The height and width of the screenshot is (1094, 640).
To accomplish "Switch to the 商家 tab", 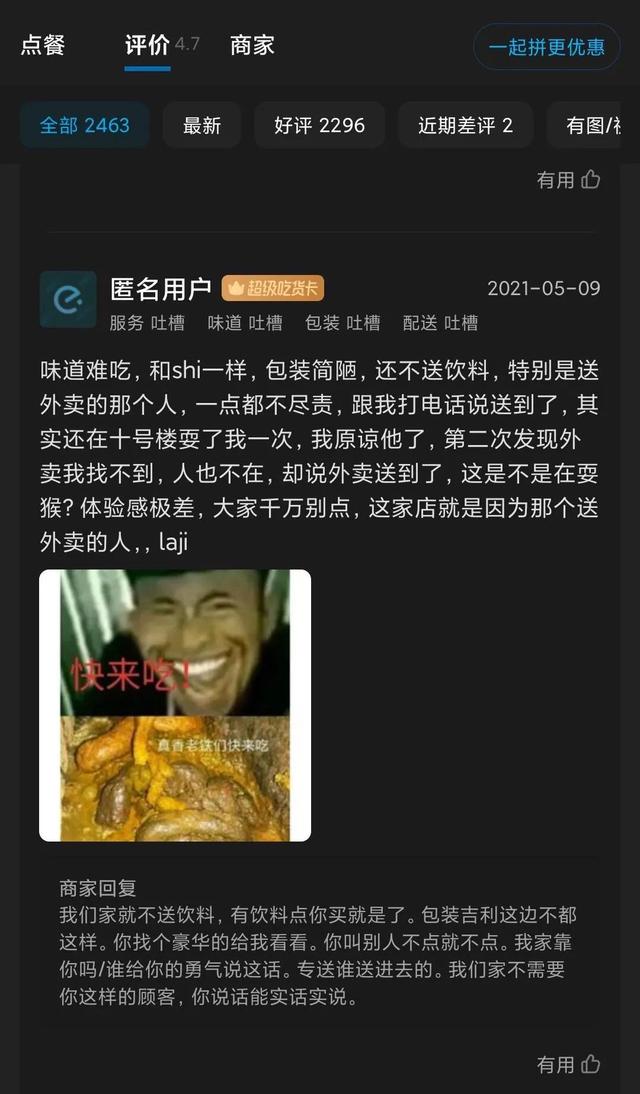I will tap(251, 45).
